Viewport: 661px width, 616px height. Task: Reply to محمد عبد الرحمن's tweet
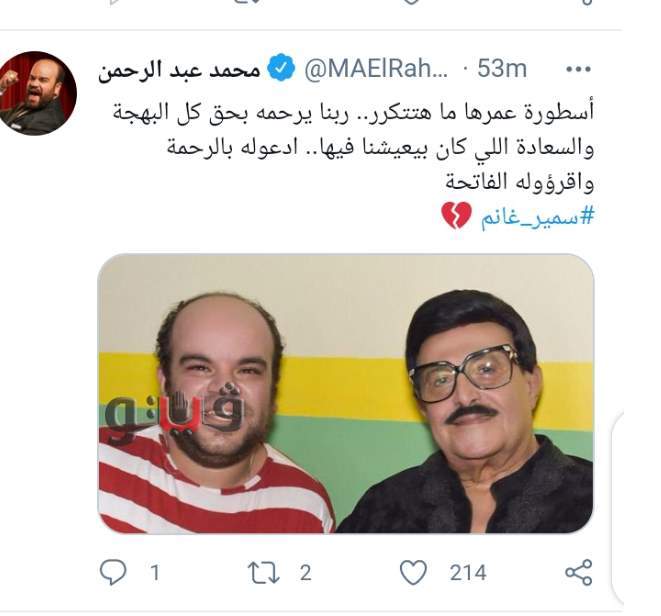pyautogui.click(x=113, y=572)
